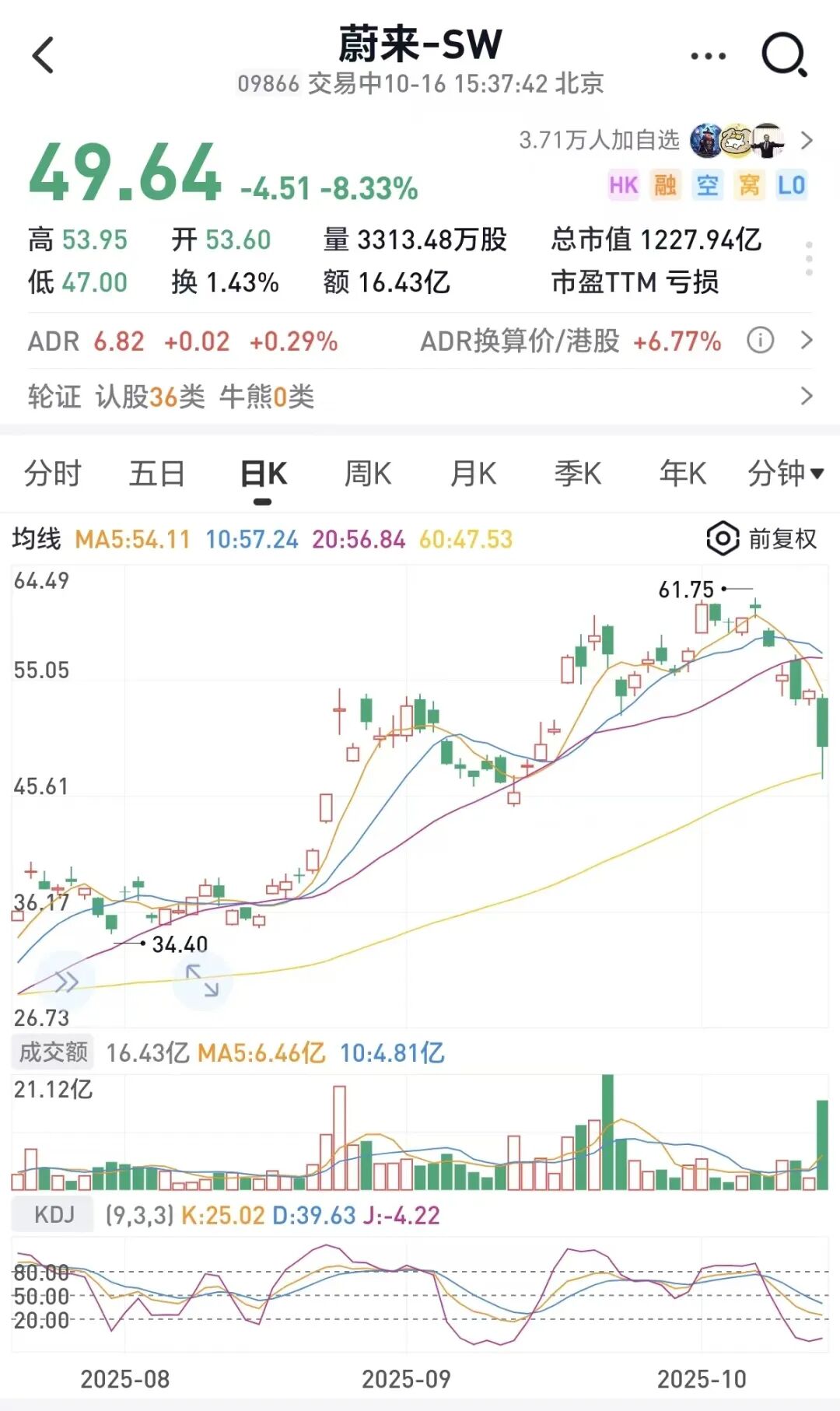Switch to the 分时 chart tab

[x=52, y=474]
